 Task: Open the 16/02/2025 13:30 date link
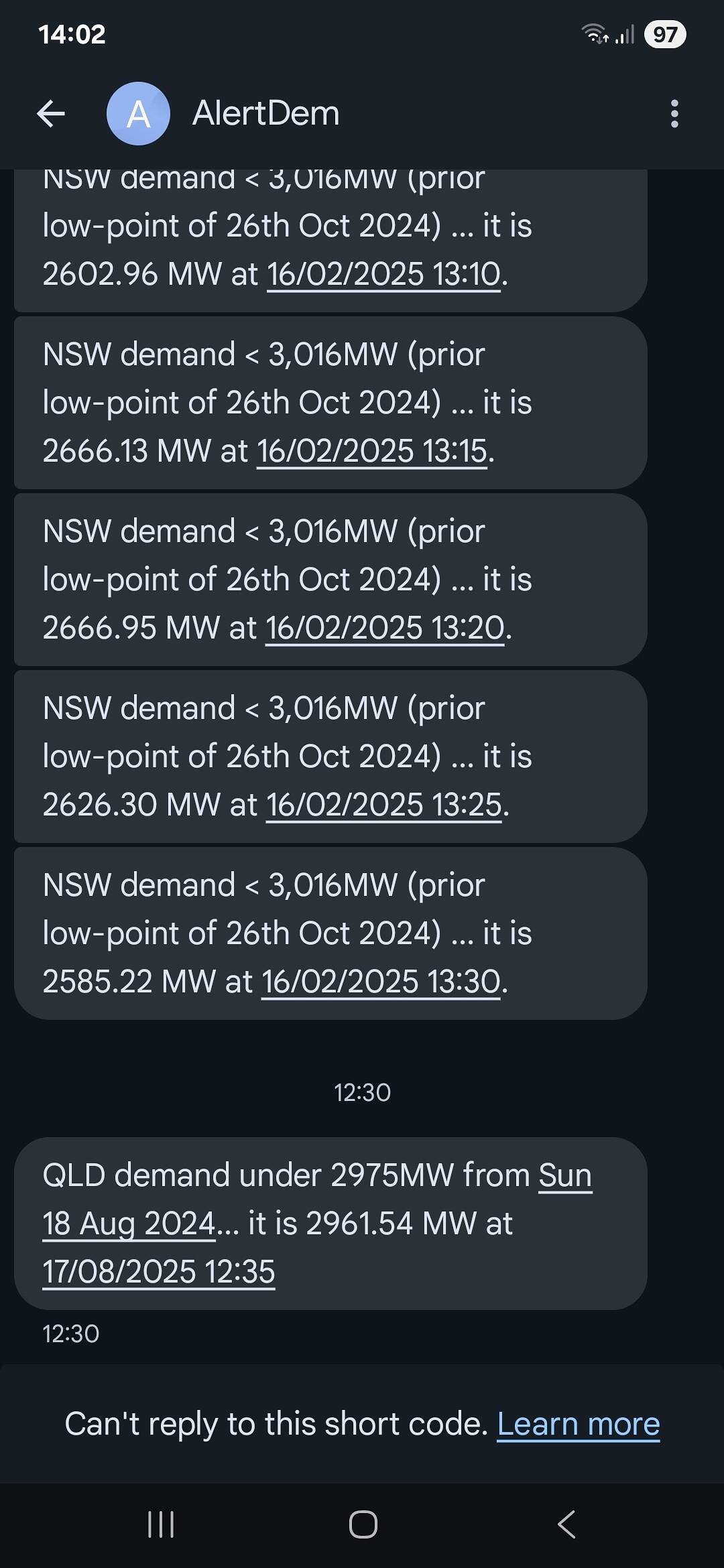(381, 982)
